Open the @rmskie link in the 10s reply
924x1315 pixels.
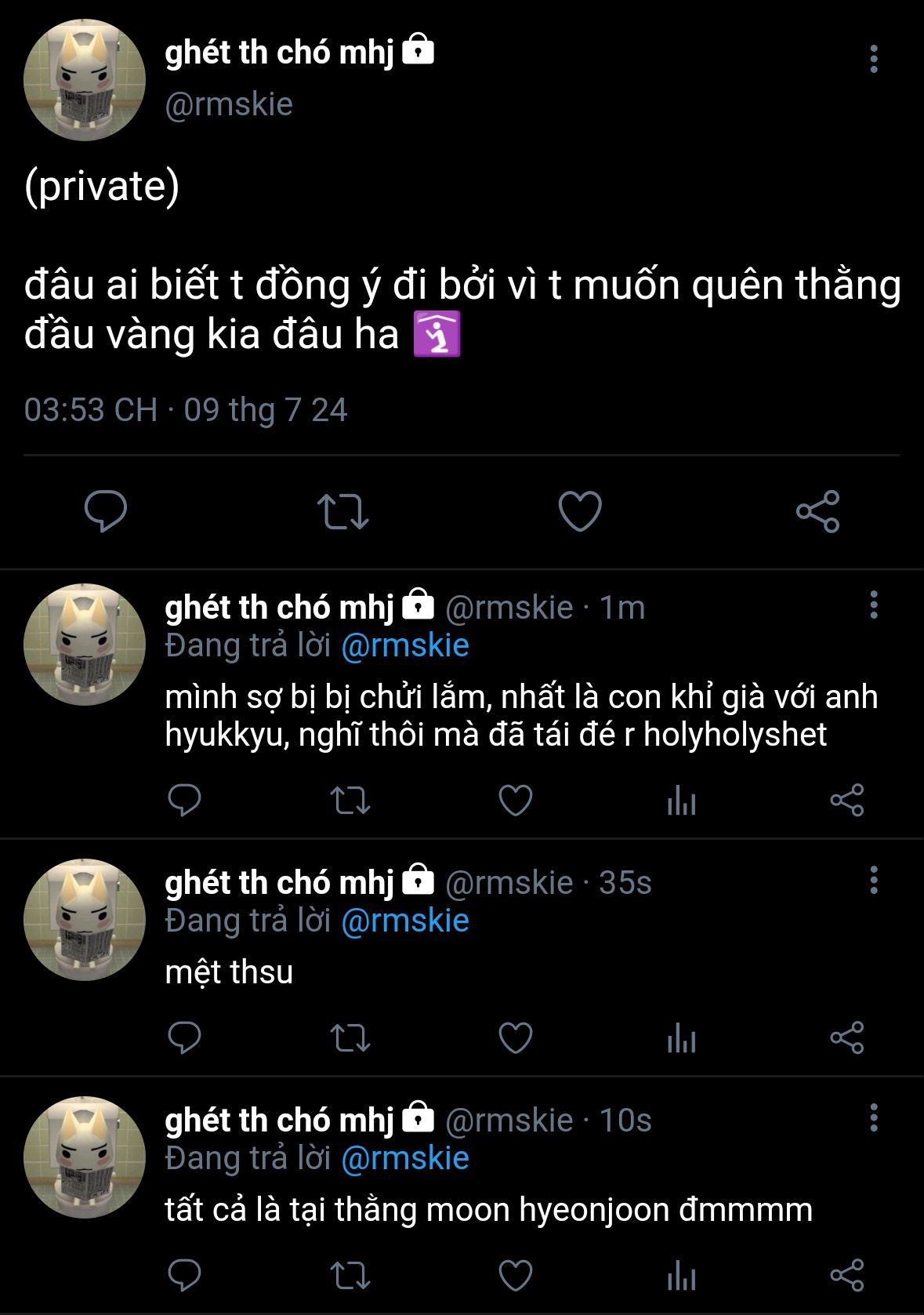[x=404, y=1158]
